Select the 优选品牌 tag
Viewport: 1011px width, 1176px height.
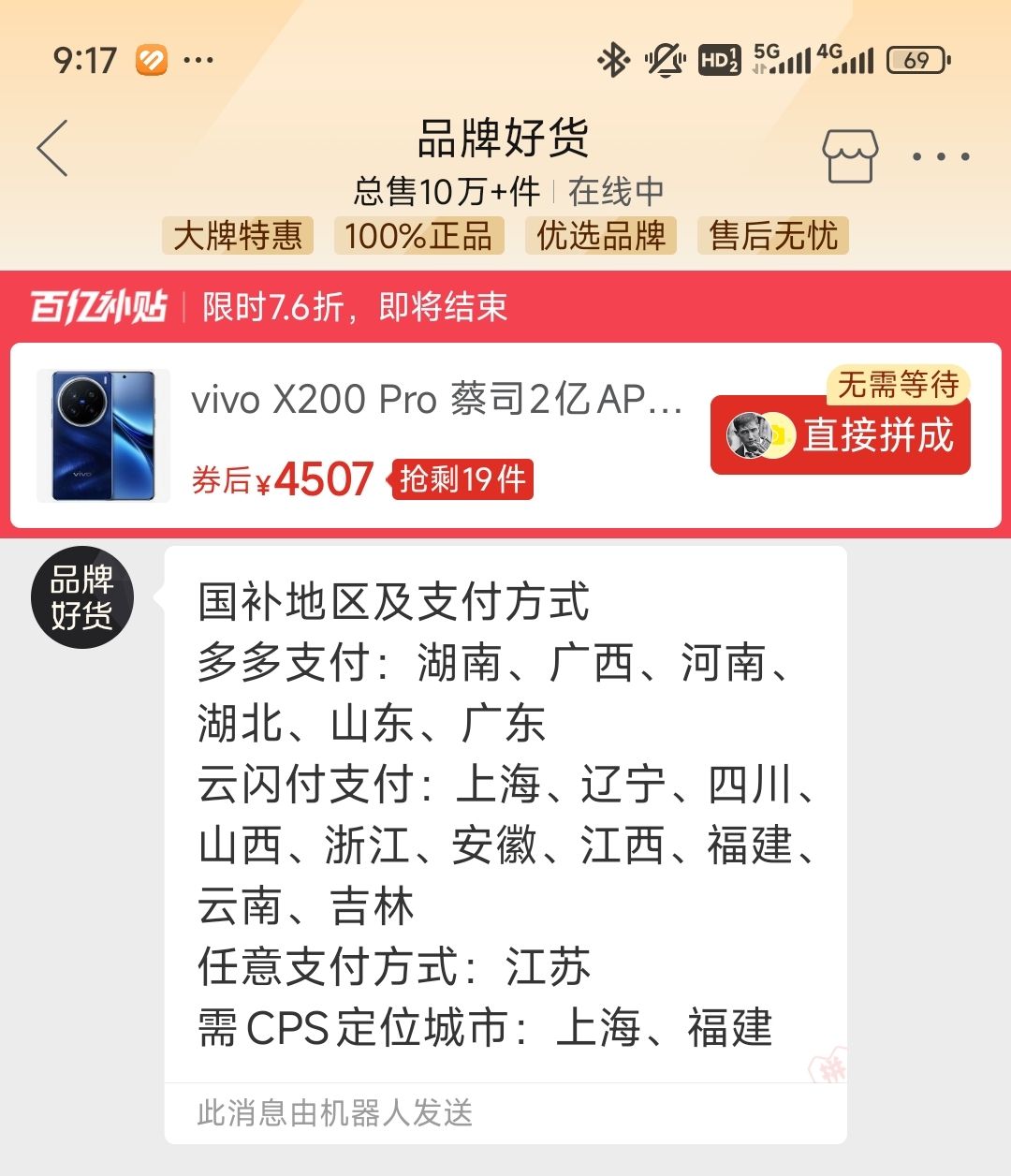click(x=600, y=237)
